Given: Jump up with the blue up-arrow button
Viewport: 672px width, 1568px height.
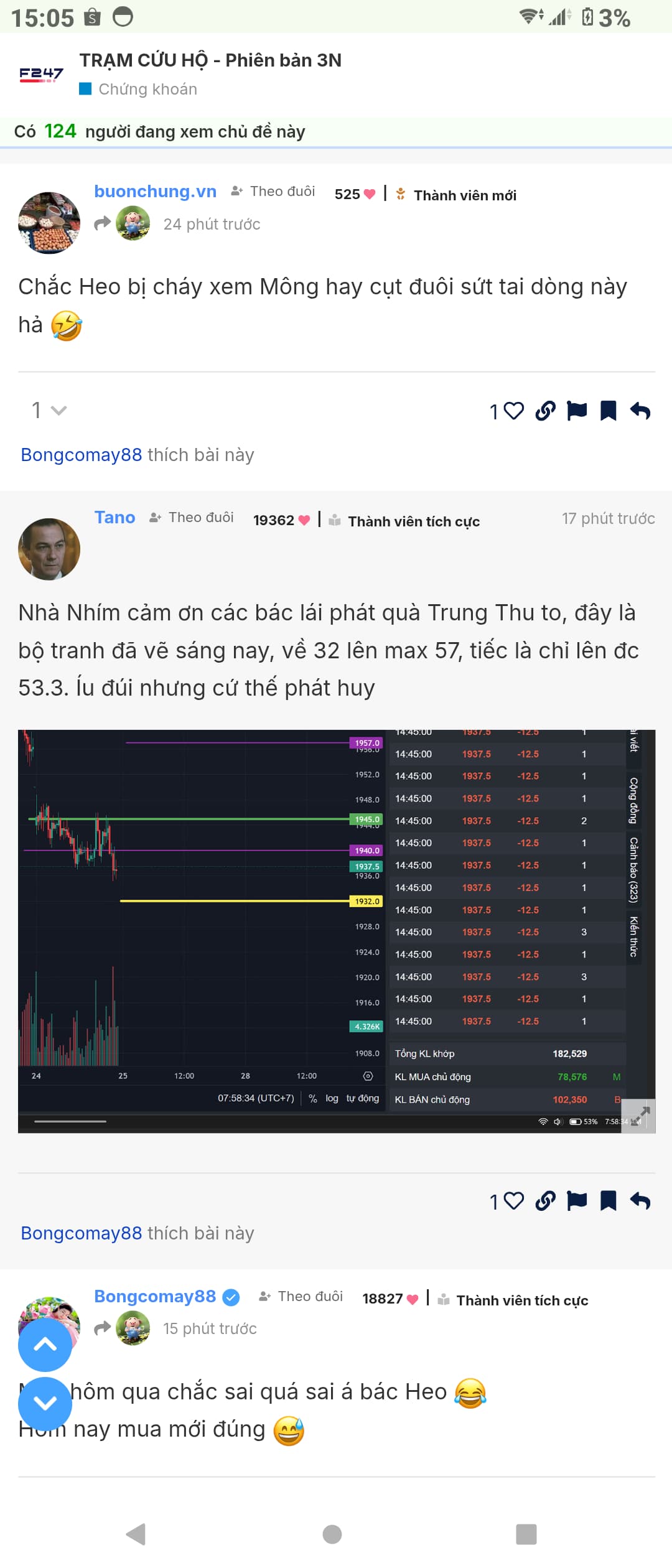Looking at the screenshot, I should pyautogui.click(x=45, y=1345).
